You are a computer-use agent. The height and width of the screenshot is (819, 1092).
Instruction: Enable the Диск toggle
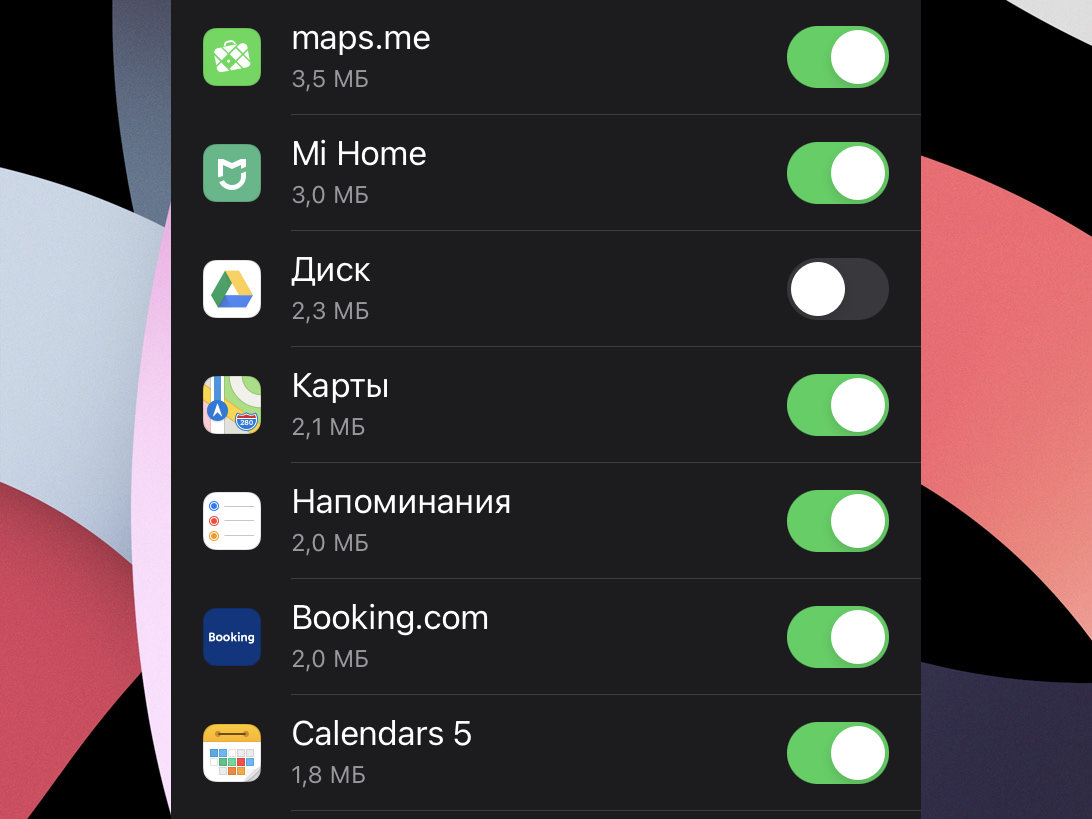(837, 289)
